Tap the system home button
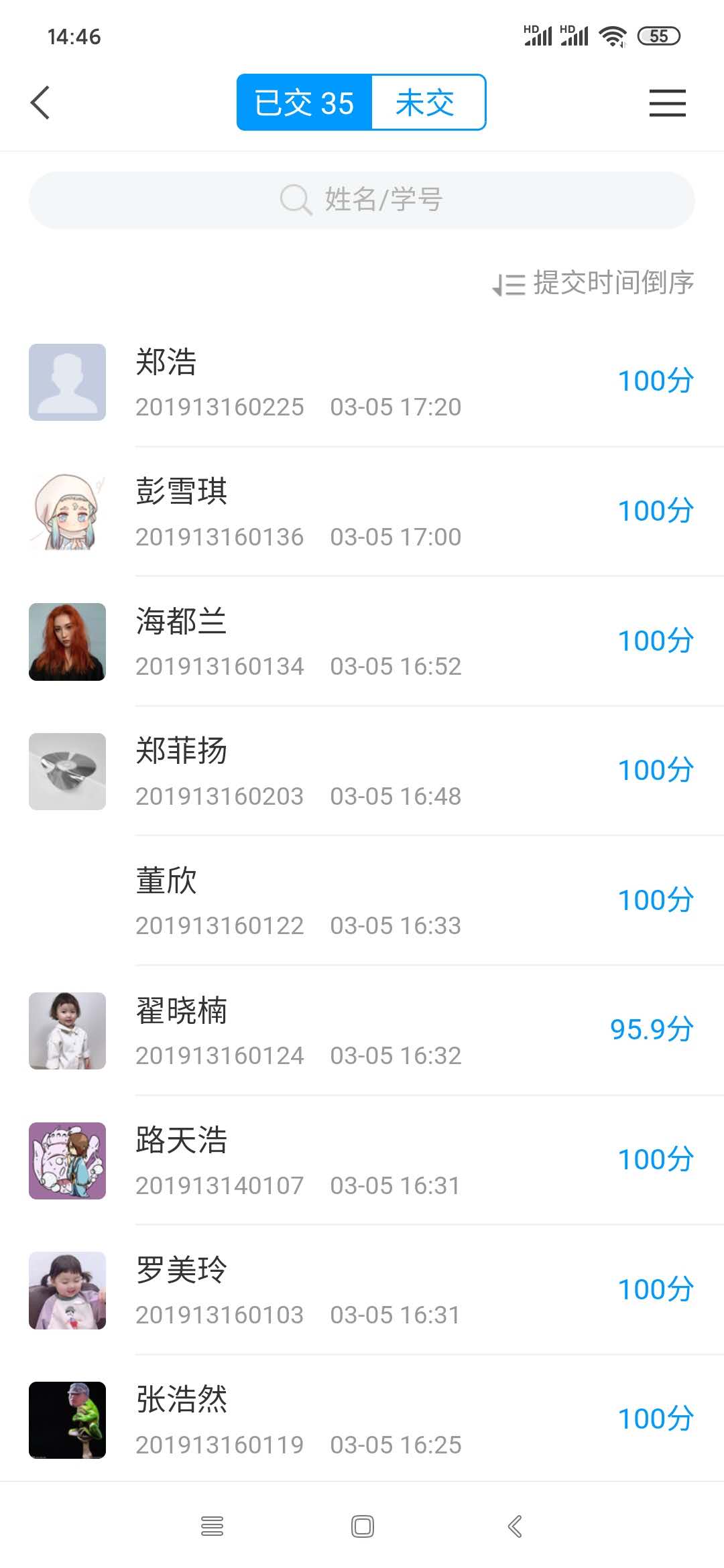724x1568 pixels. tap(362, 1526)
